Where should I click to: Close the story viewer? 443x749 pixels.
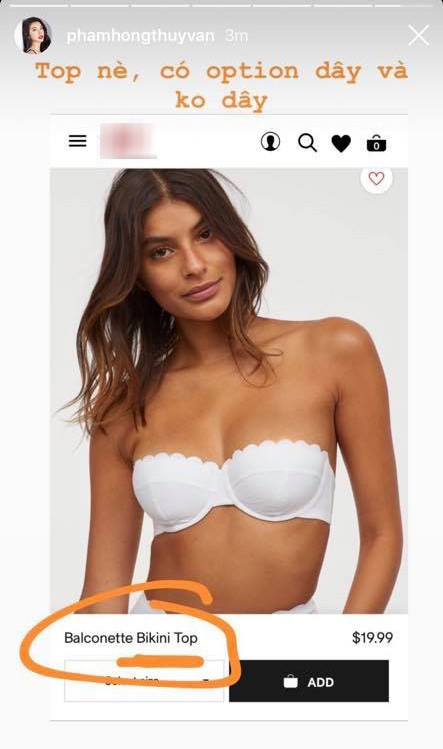point(419,35)
